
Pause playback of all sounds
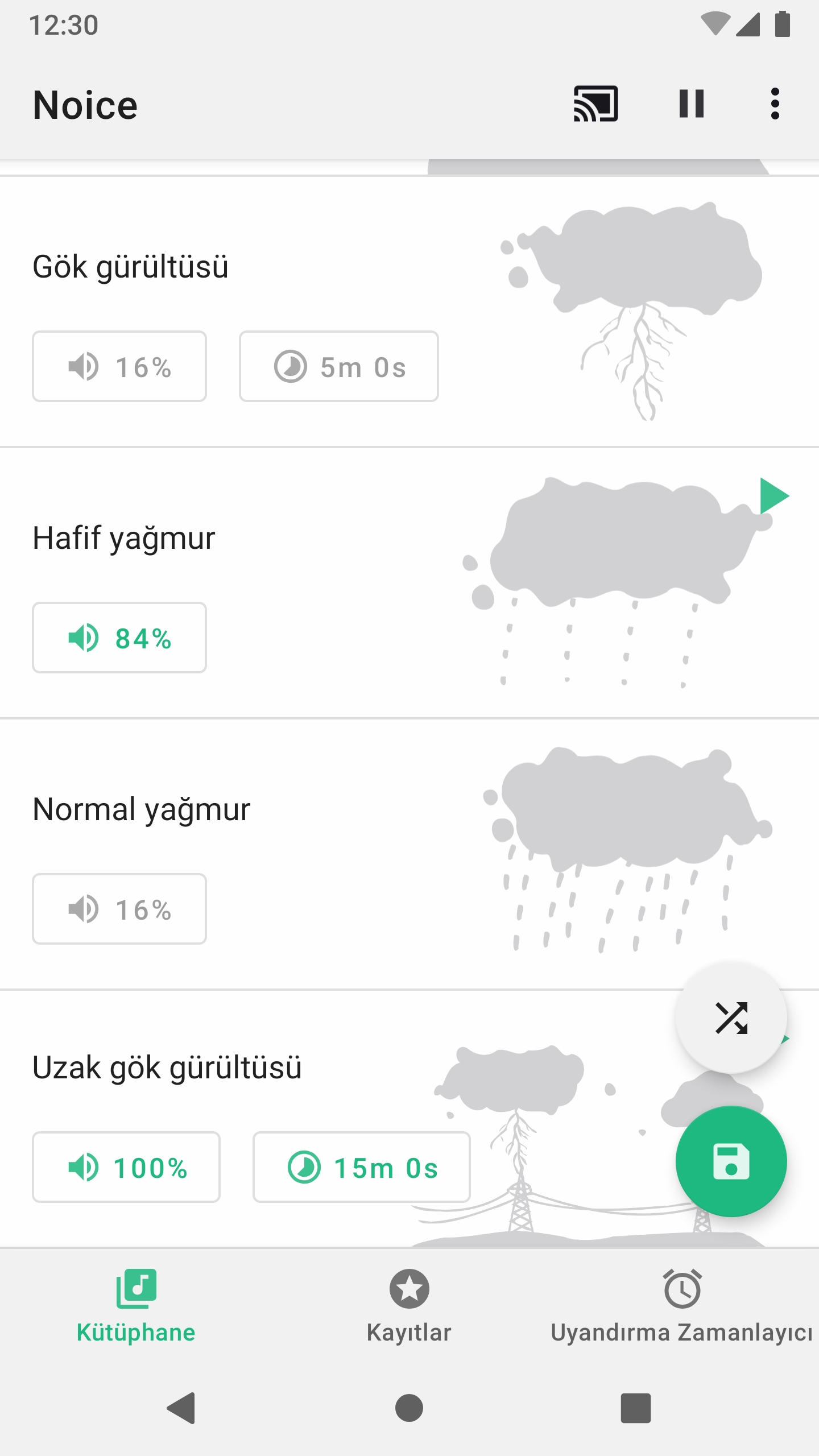692,104
